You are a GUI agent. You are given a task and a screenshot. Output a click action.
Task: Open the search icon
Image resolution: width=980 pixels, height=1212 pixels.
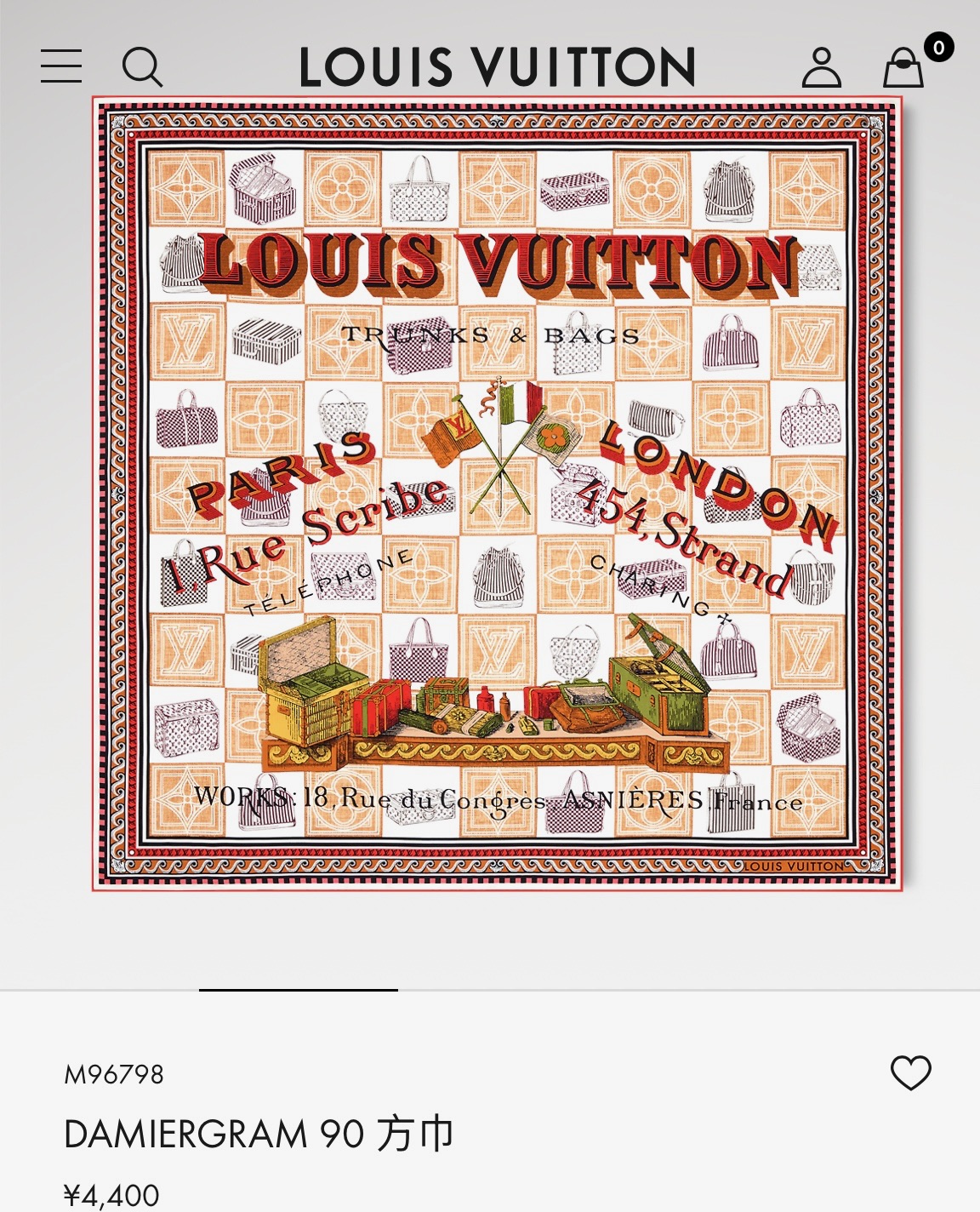tap(142, 66)
